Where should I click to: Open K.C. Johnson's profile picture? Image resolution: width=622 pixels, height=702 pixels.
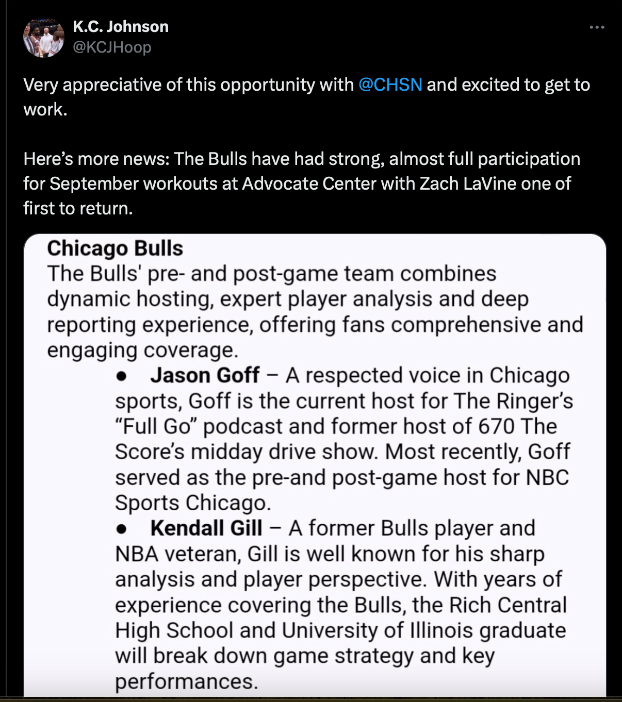44,37
